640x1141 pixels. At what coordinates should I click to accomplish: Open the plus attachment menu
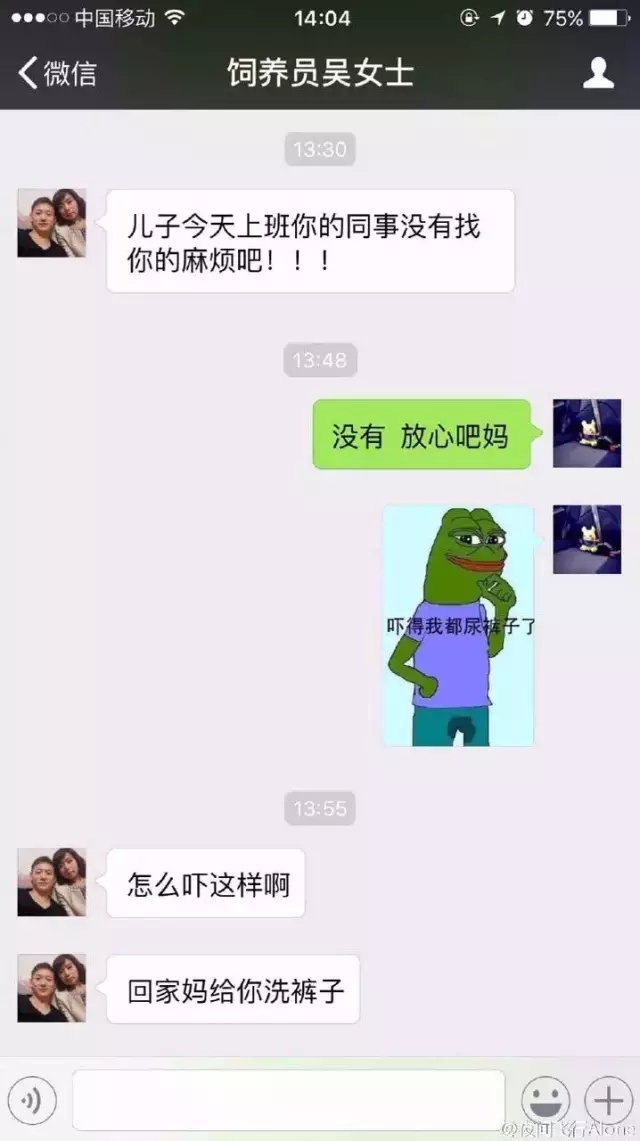(x=608, y=1100)
